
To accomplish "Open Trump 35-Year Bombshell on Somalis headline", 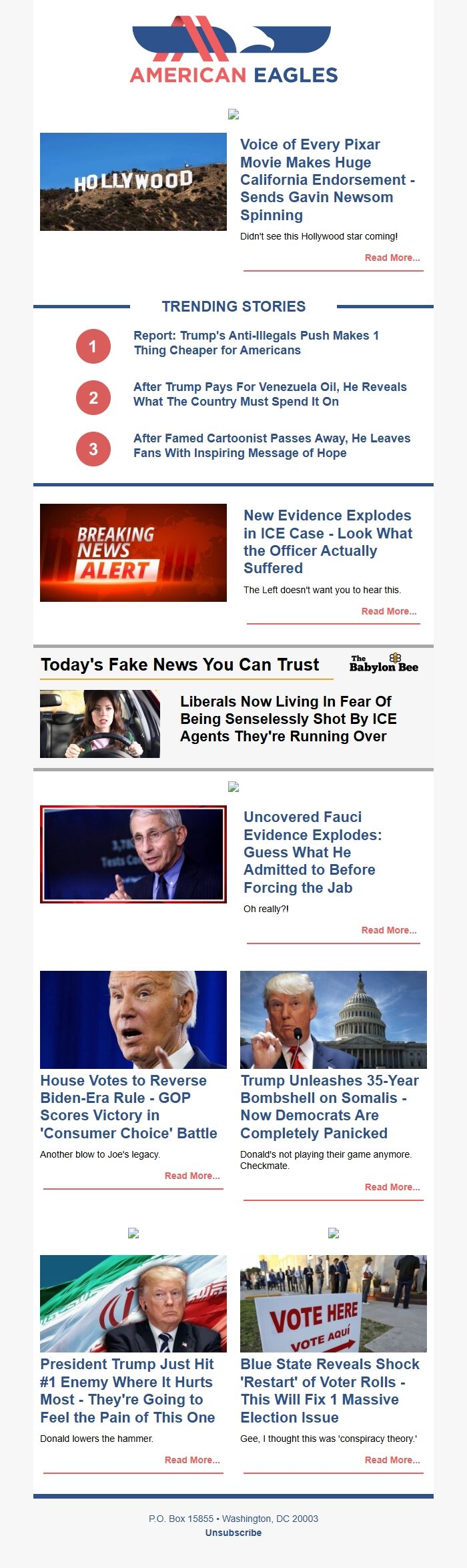I will click(x=330, y=1106).
